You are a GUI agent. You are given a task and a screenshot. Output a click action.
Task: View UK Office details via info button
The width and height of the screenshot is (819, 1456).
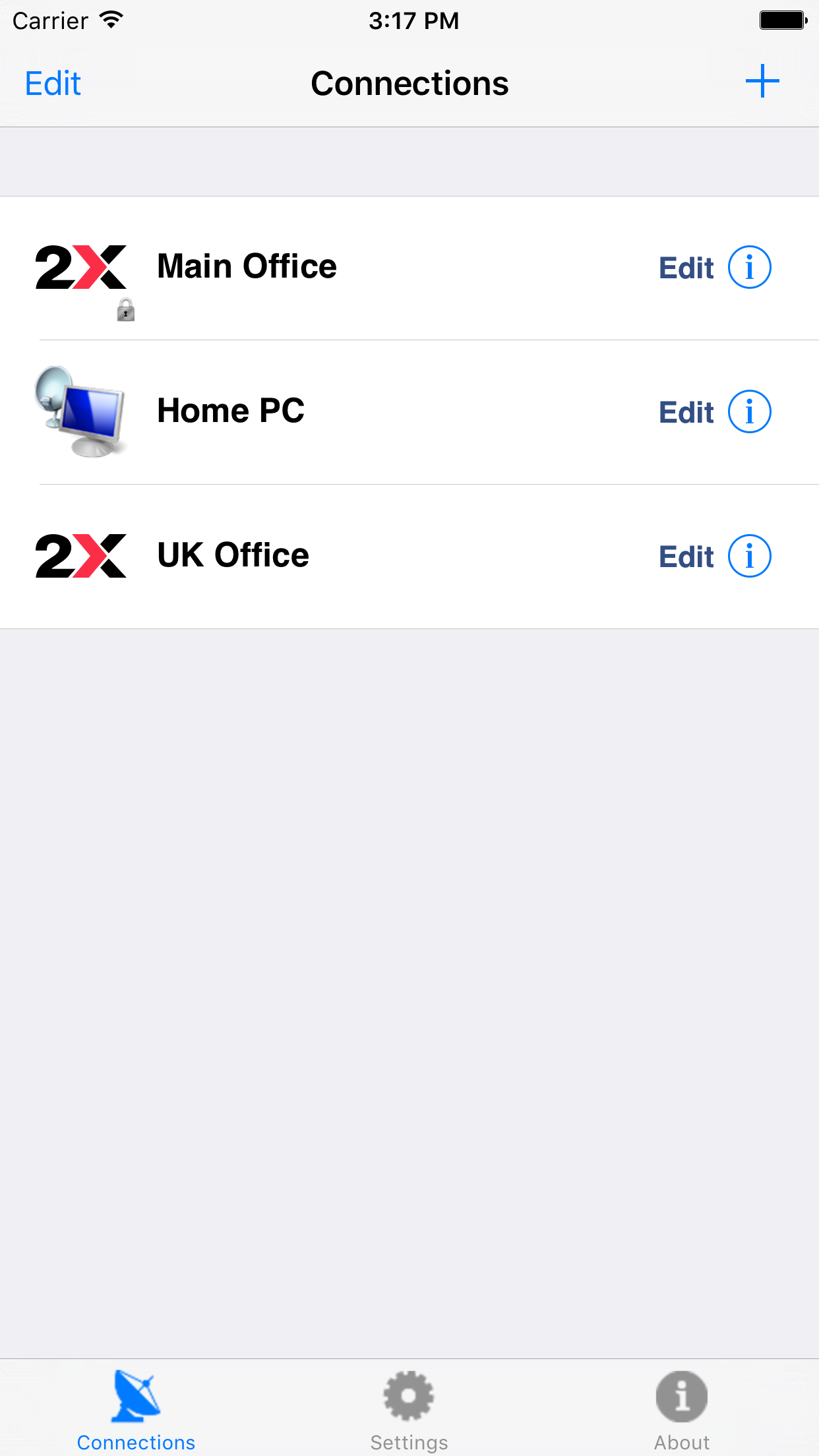[750, 555]
